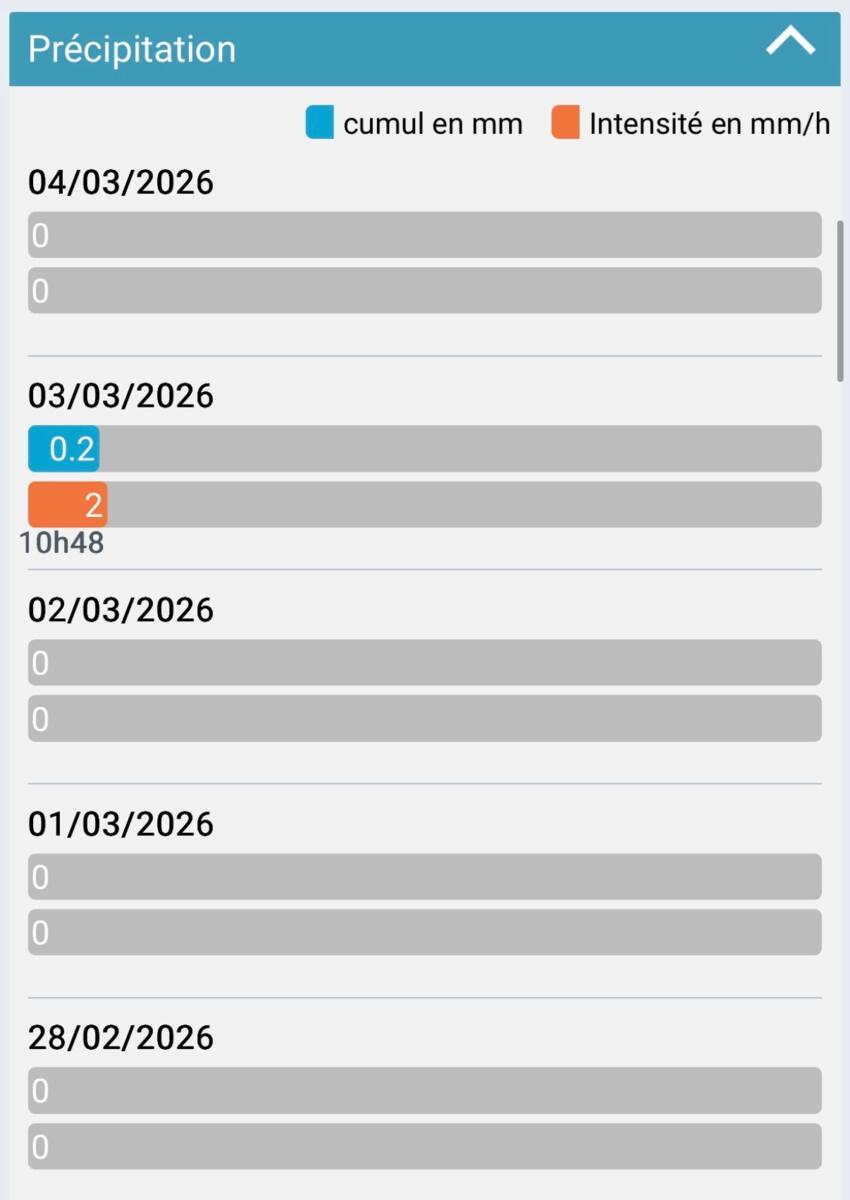Collapse the Précipitation section
This screenshot has width=850, height=1200.
click(x=790, y=43)
